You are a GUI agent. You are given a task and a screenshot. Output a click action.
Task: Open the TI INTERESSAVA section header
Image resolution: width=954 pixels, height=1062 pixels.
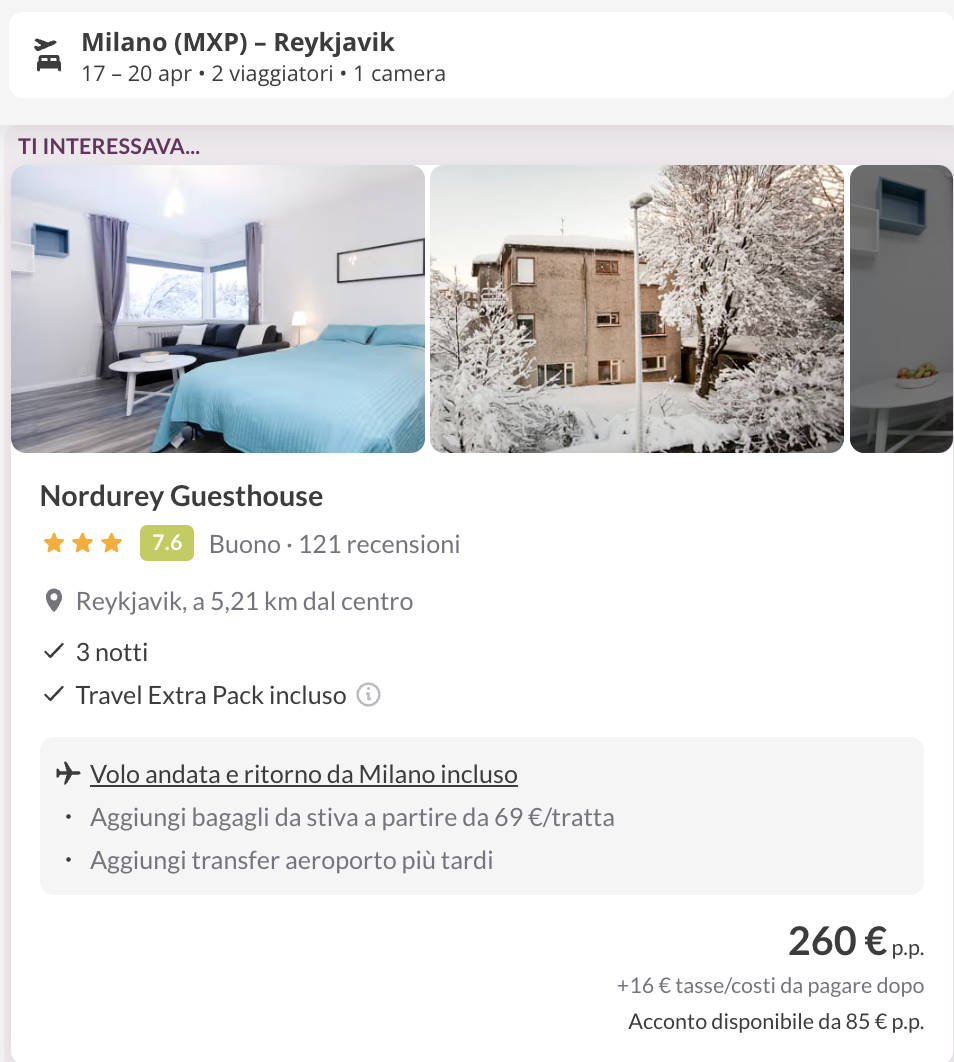[x=110, y=146]
